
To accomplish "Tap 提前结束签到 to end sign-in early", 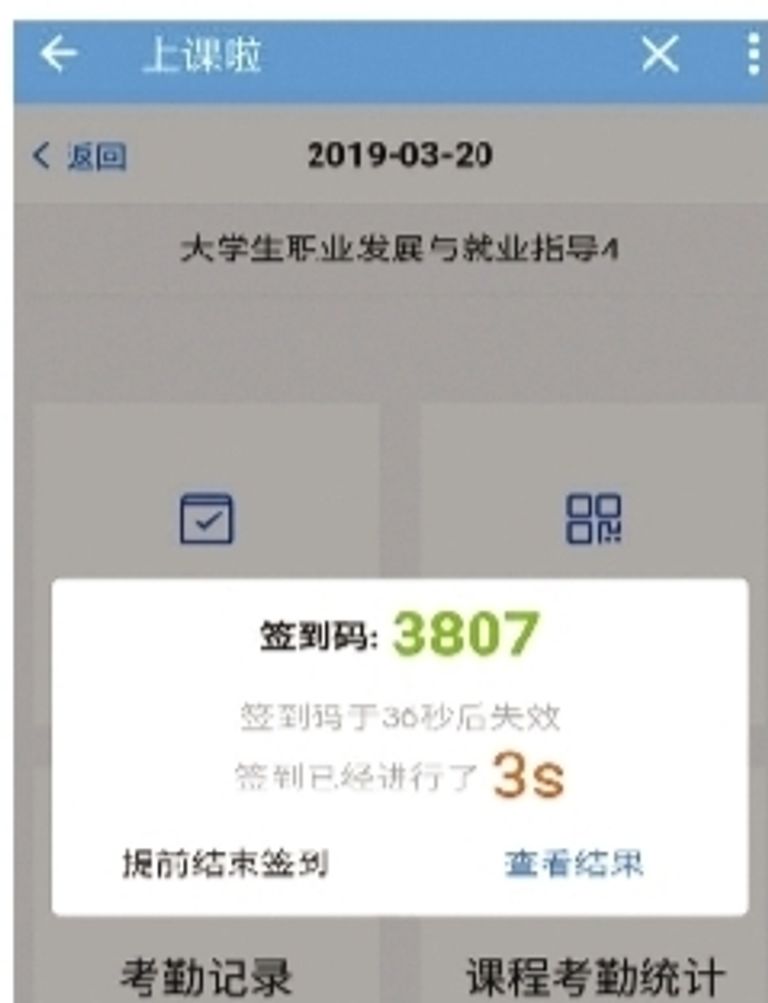I will [224, 862].
